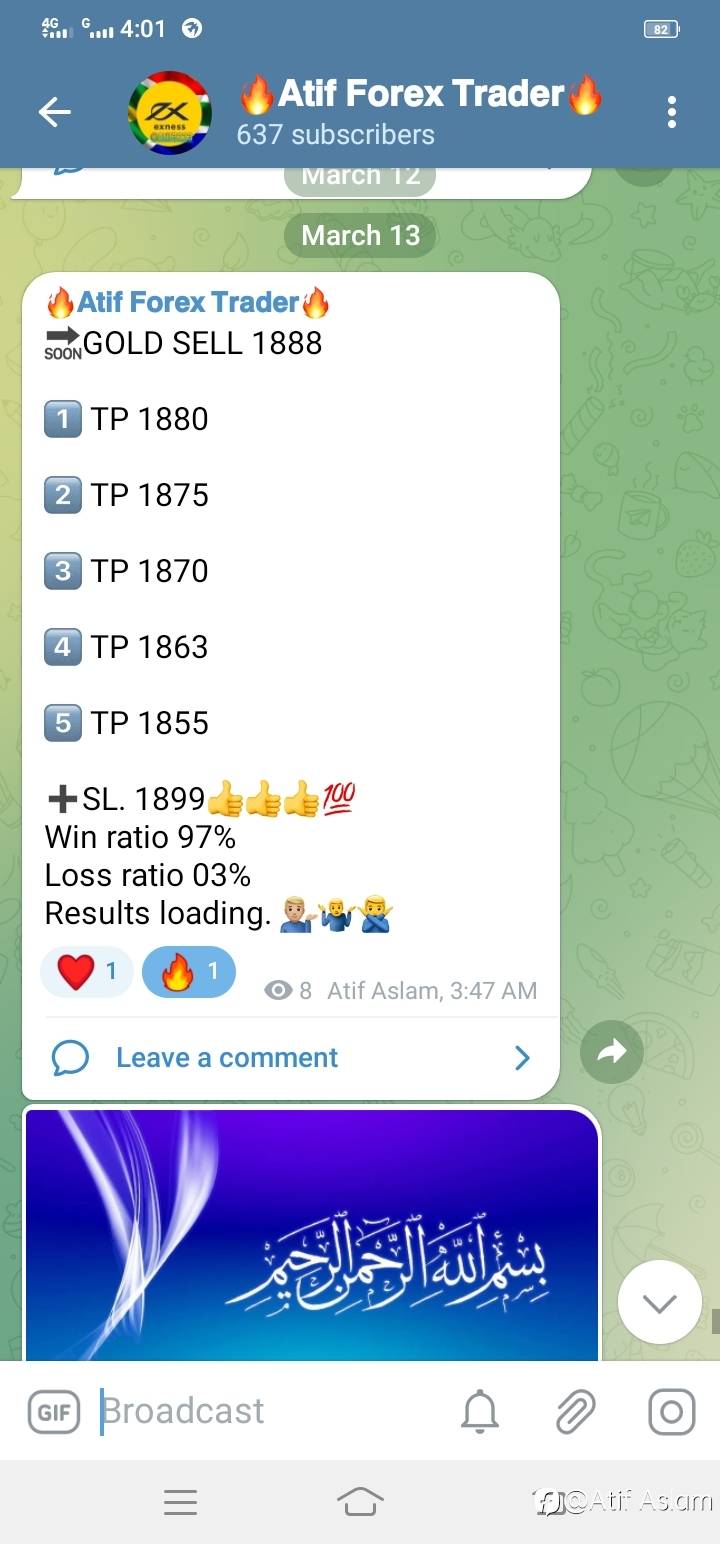Tap the fire reaction on the gold post
Screen dimensions: 720x1544
[x=189, y=971]
